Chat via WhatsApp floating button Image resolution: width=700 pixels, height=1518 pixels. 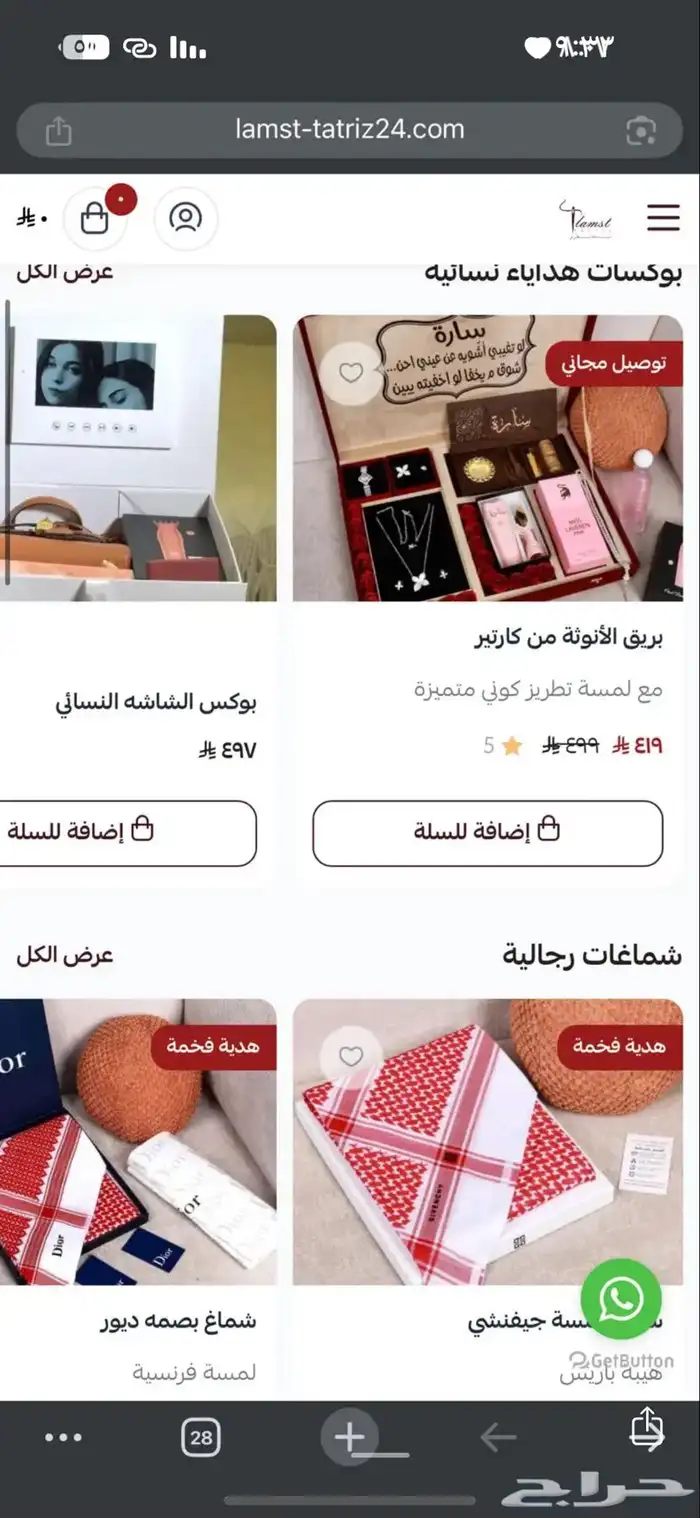(621, 1299)
